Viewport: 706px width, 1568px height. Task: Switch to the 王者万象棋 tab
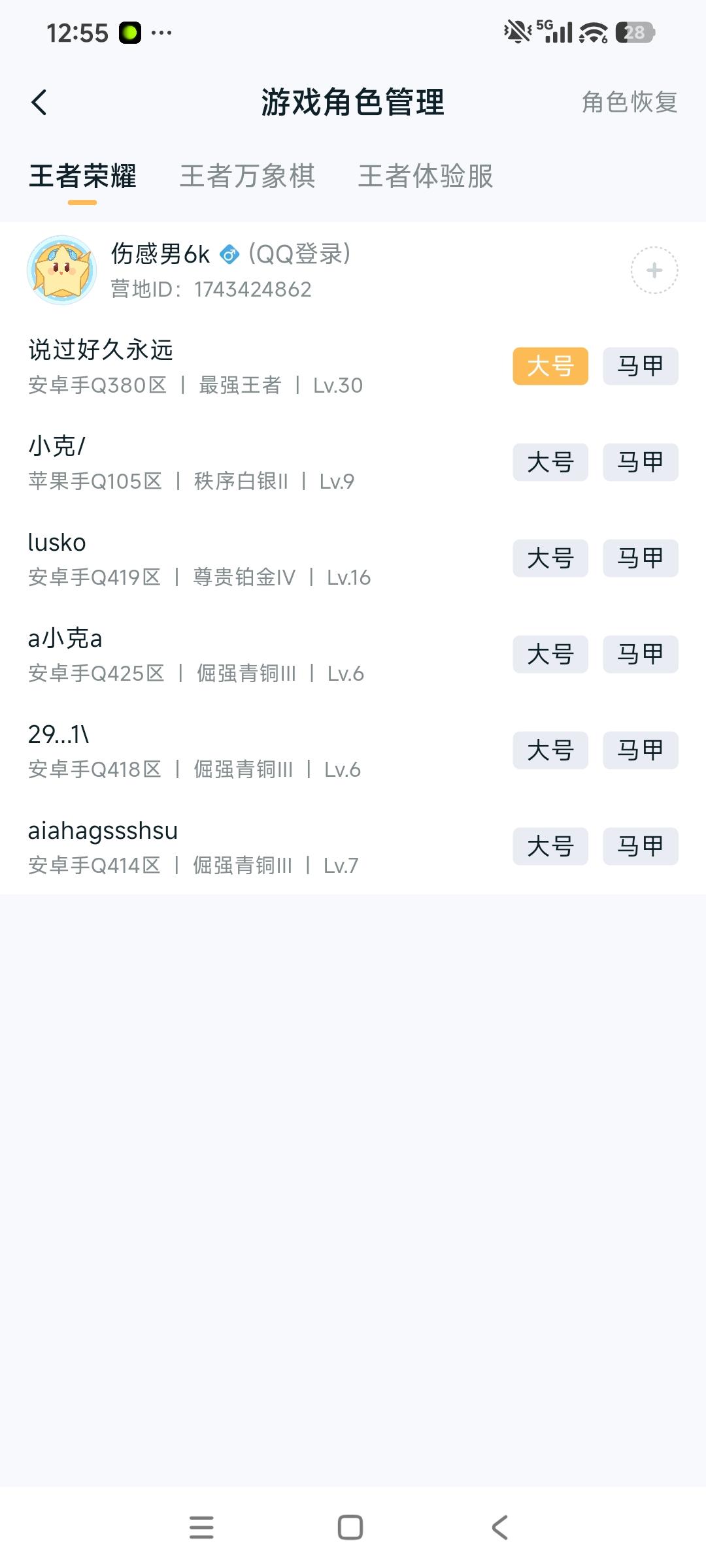250,177
